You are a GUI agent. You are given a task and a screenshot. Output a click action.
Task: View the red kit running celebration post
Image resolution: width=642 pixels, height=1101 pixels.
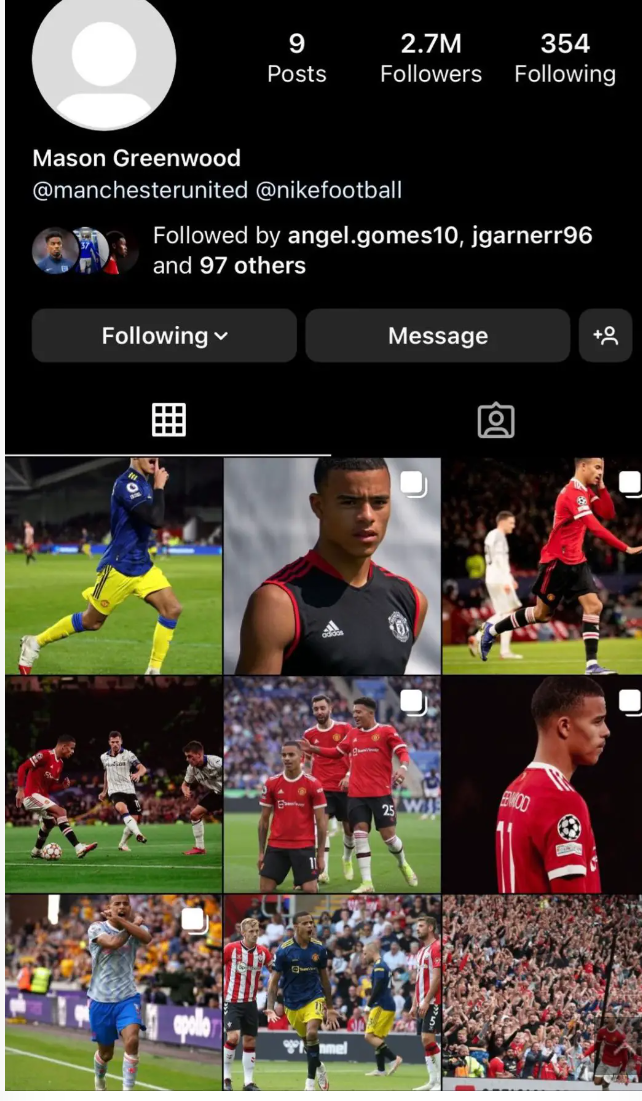542,566
